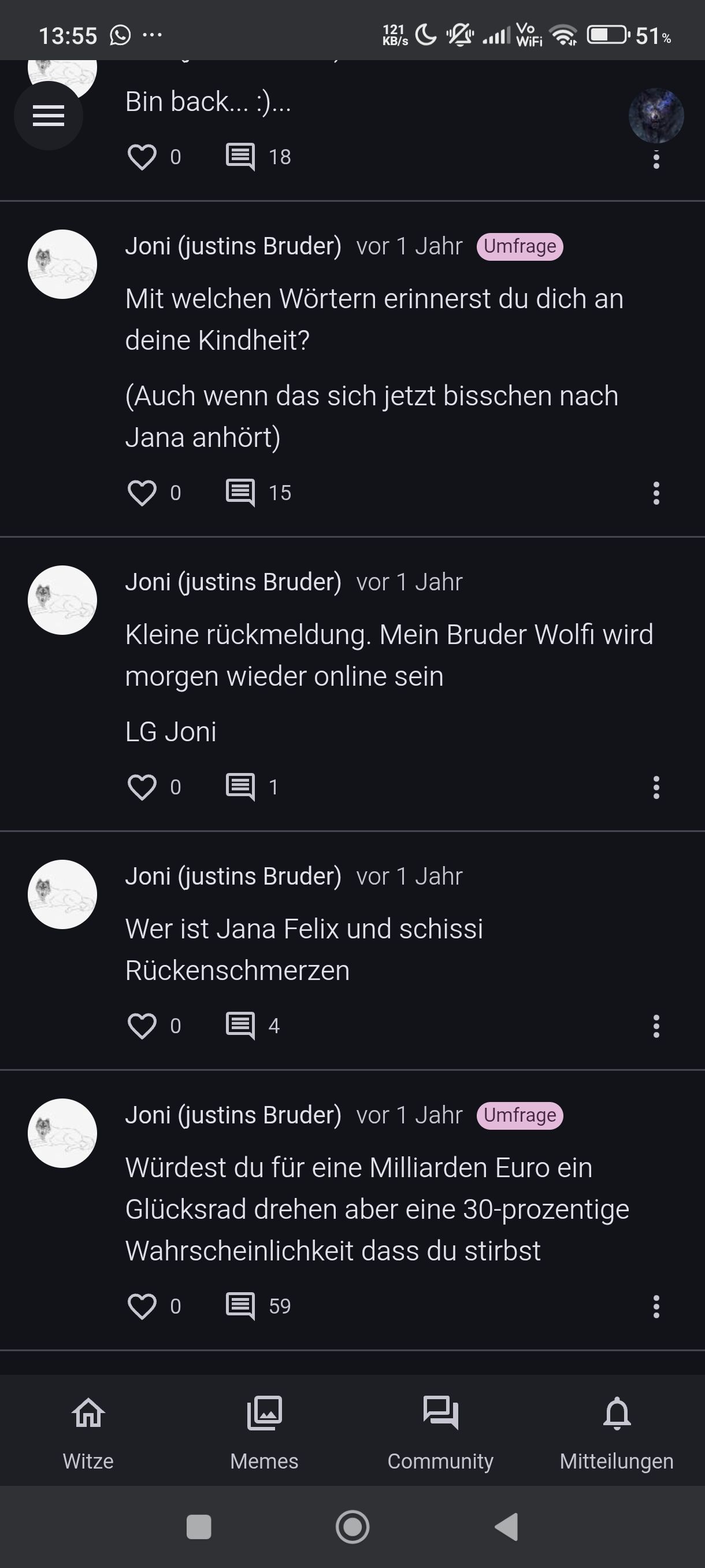Open overflow menu on 'Wer ist Jana' post
Viewport: 705px width, 1568px height.
point(656,1026)
